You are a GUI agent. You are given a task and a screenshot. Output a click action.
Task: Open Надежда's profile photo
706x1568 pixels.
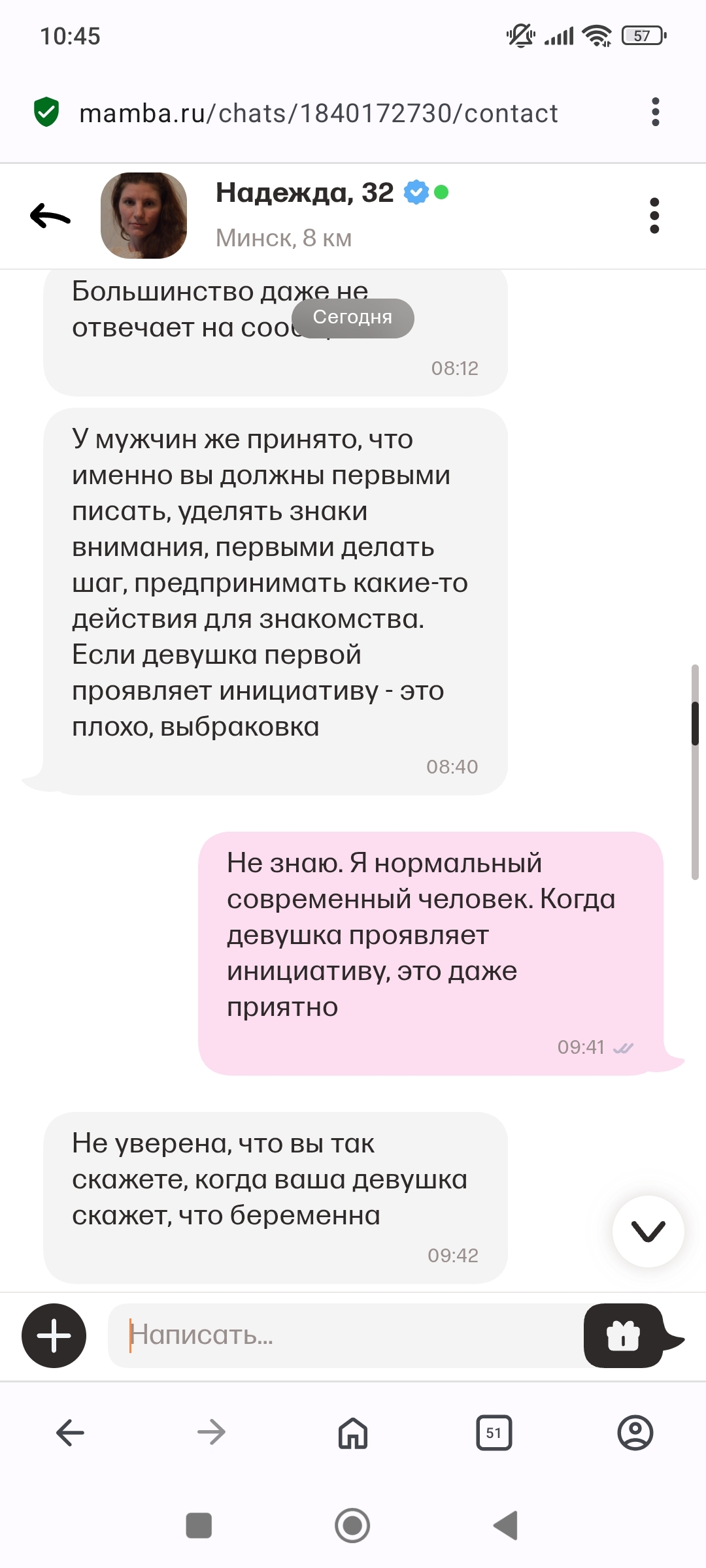coord(144,216)
